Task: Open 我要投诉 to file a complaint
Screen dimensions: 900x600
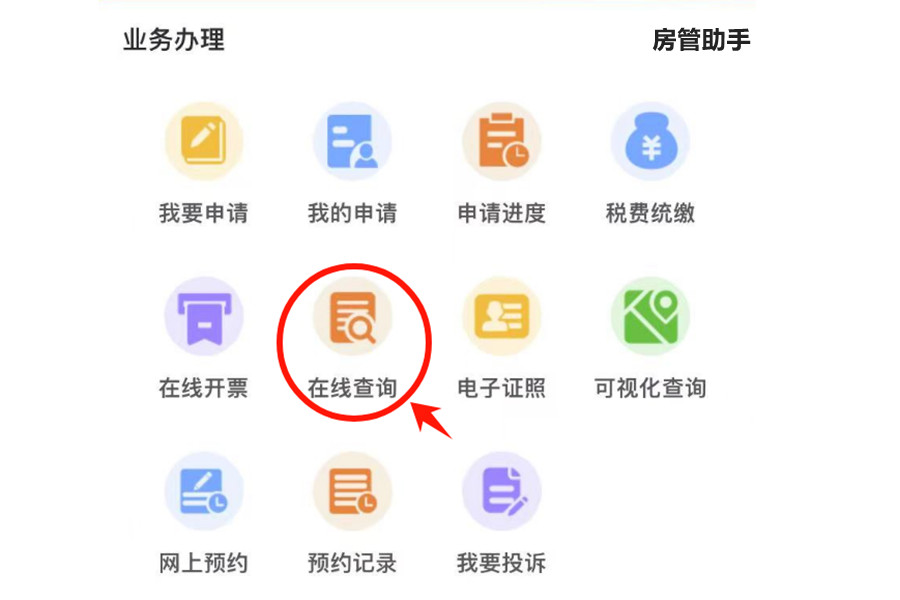Action: [501, 491]
